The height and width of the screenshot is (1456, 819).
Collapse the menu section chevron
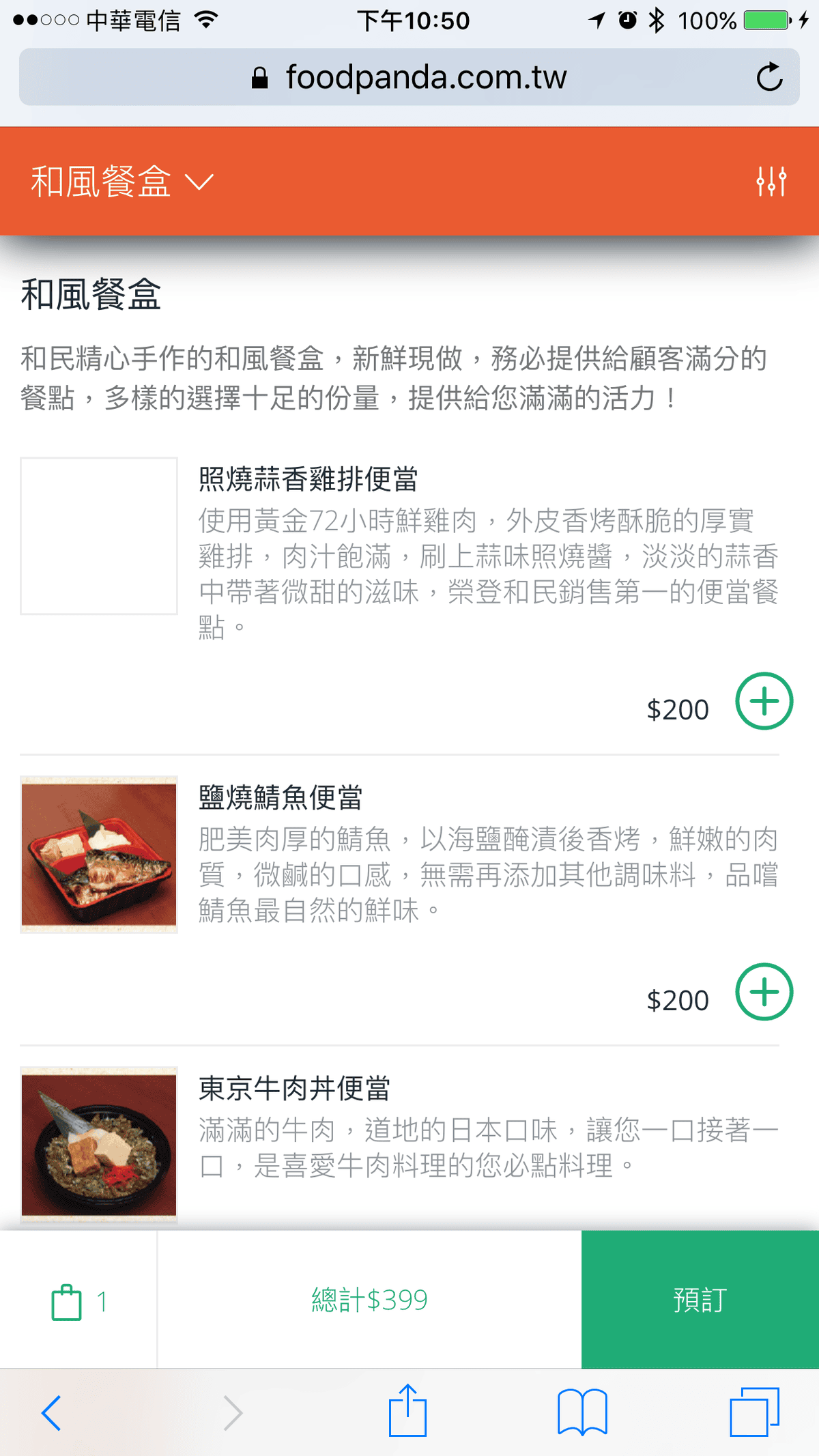[199, 183]
